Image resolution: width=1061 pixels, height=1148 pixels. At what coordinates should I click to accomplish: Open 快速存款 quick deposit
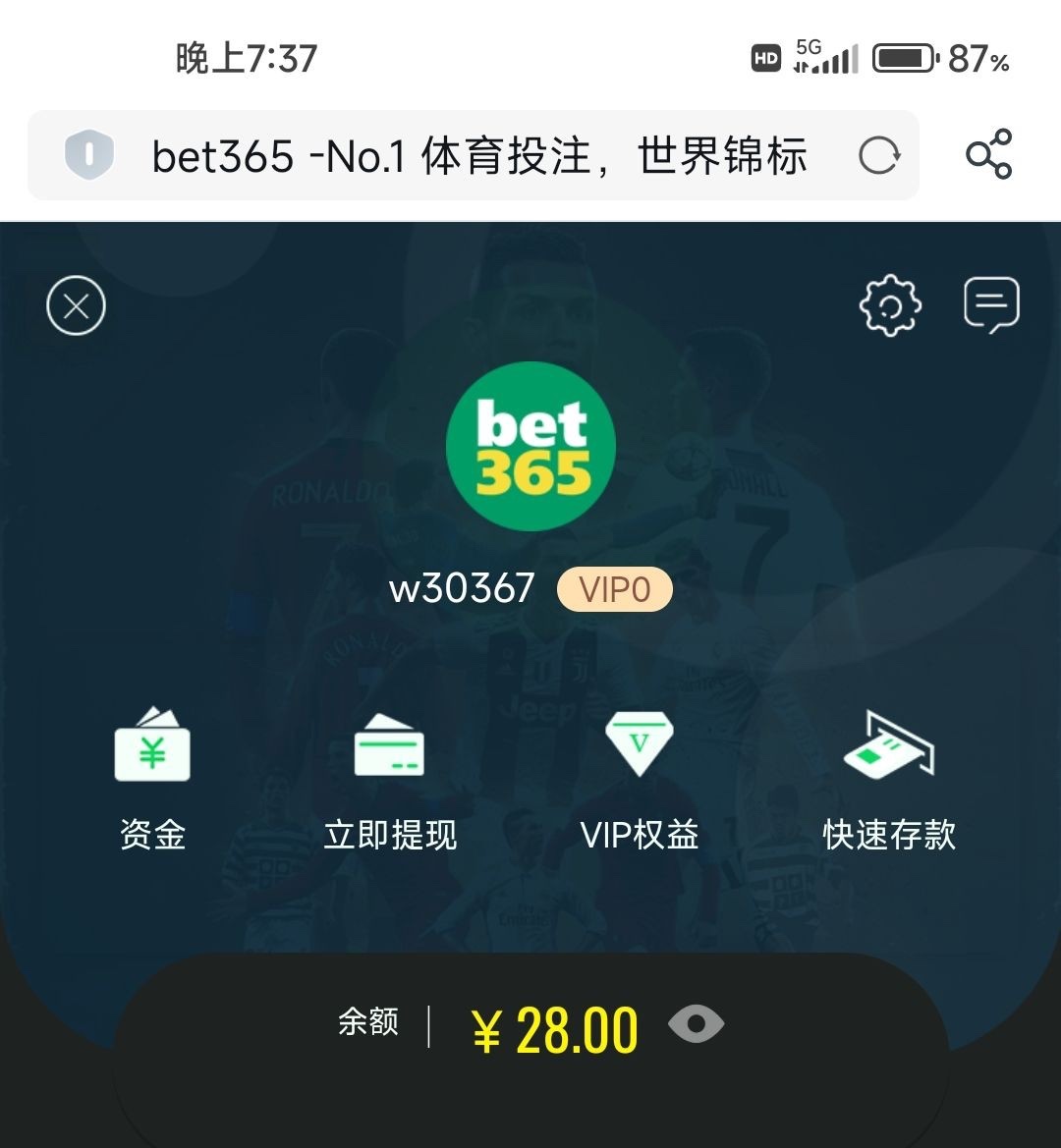point(889,778)
